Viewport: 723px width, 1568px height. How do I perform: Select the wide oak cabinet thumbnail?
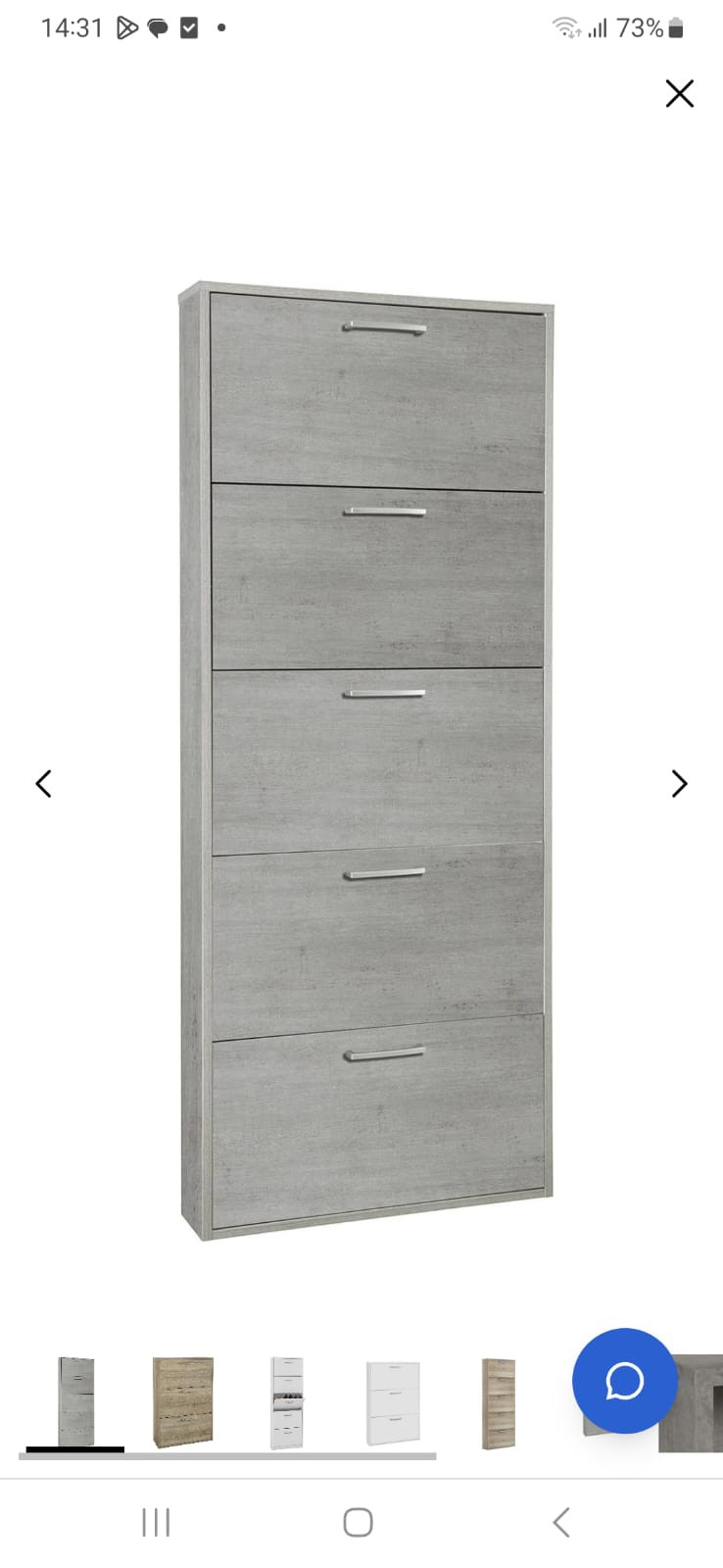[183, 1401]
